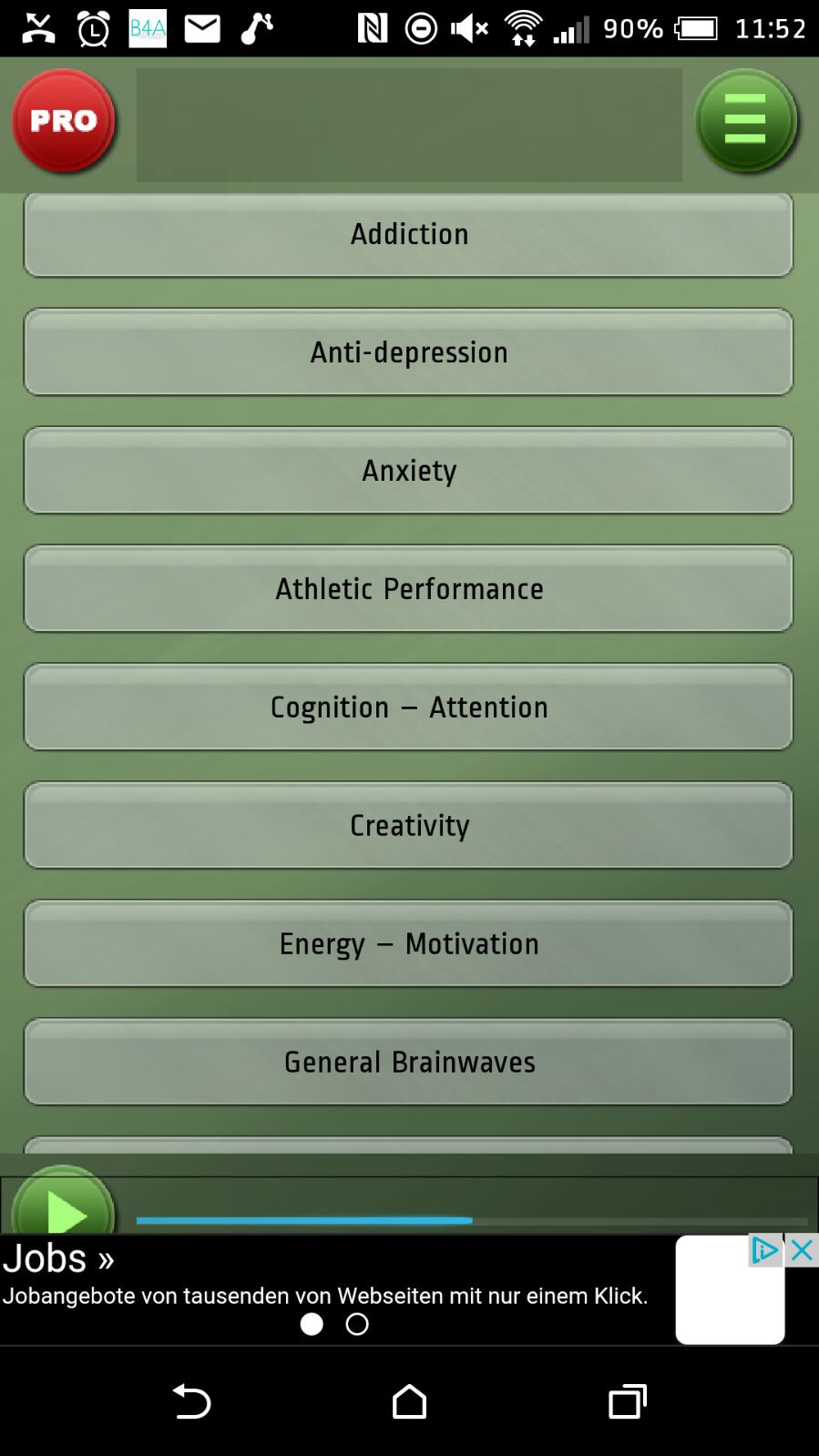Go to the home screen

tap(409, 1401)
